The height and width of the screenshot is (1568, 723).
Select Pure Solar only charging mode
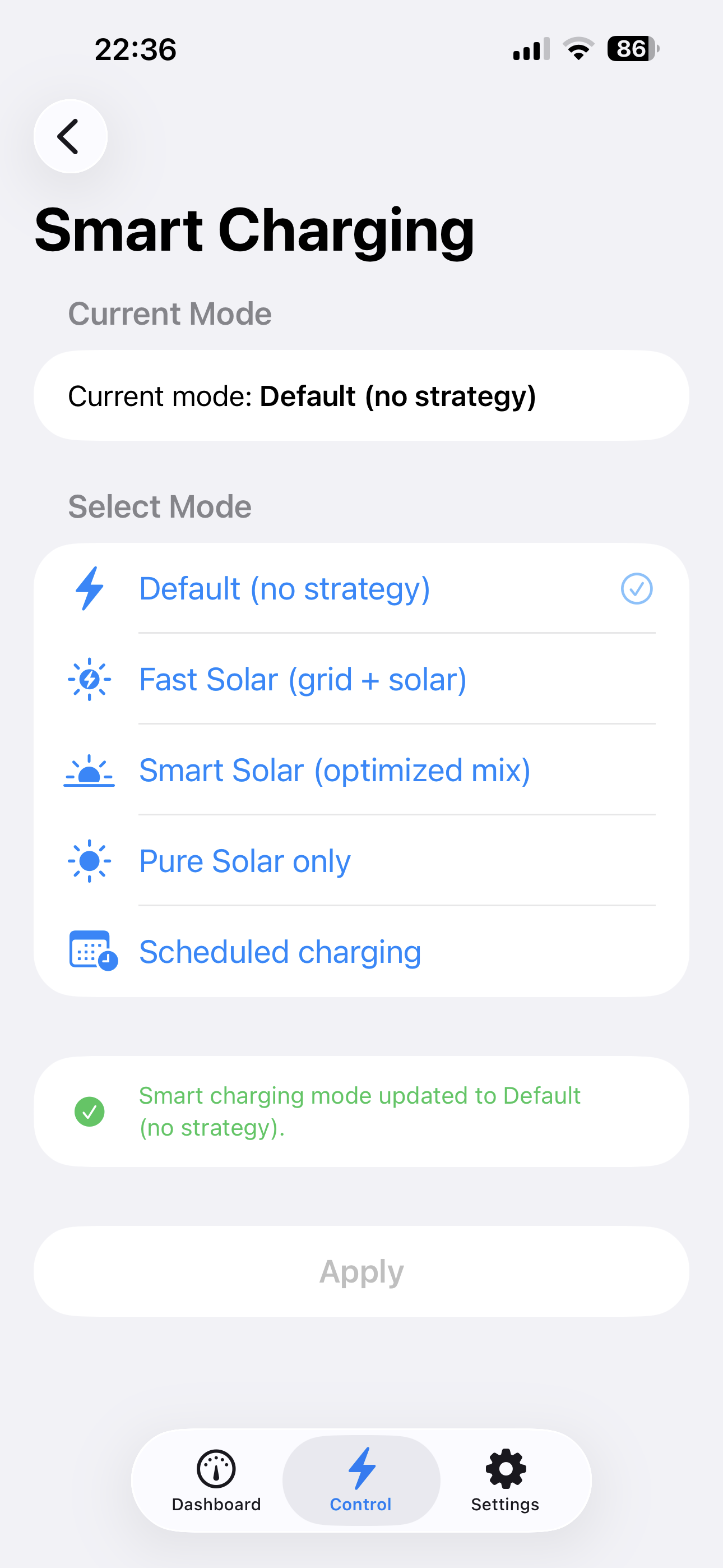[244, 860]
